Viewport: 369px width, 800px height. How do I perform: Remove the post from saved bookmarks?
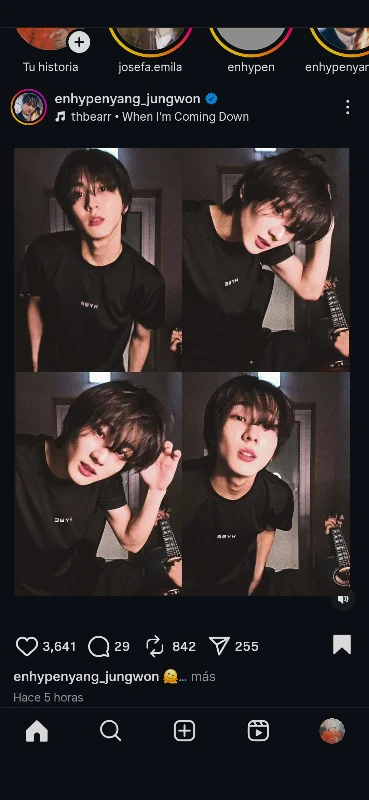coord(342,644)
